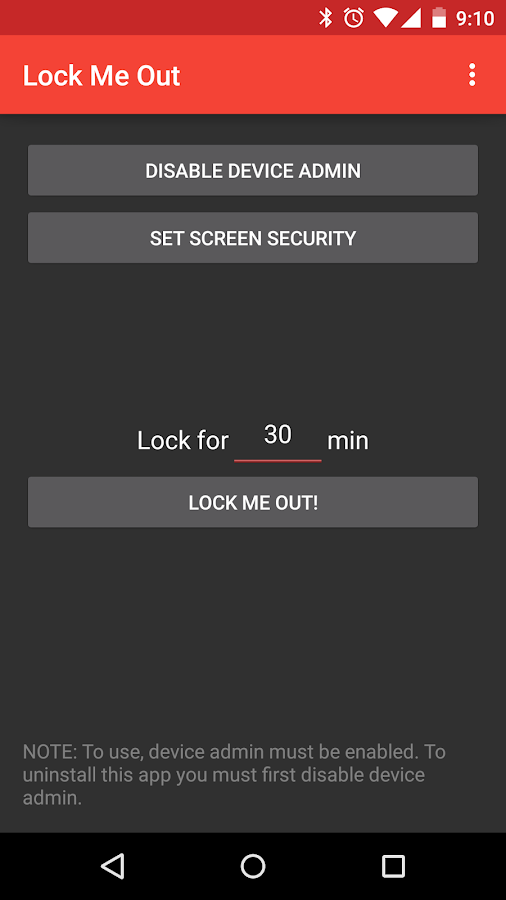Edit the lock duration minutes field
The image size is (506, 900).
[278, 439]
